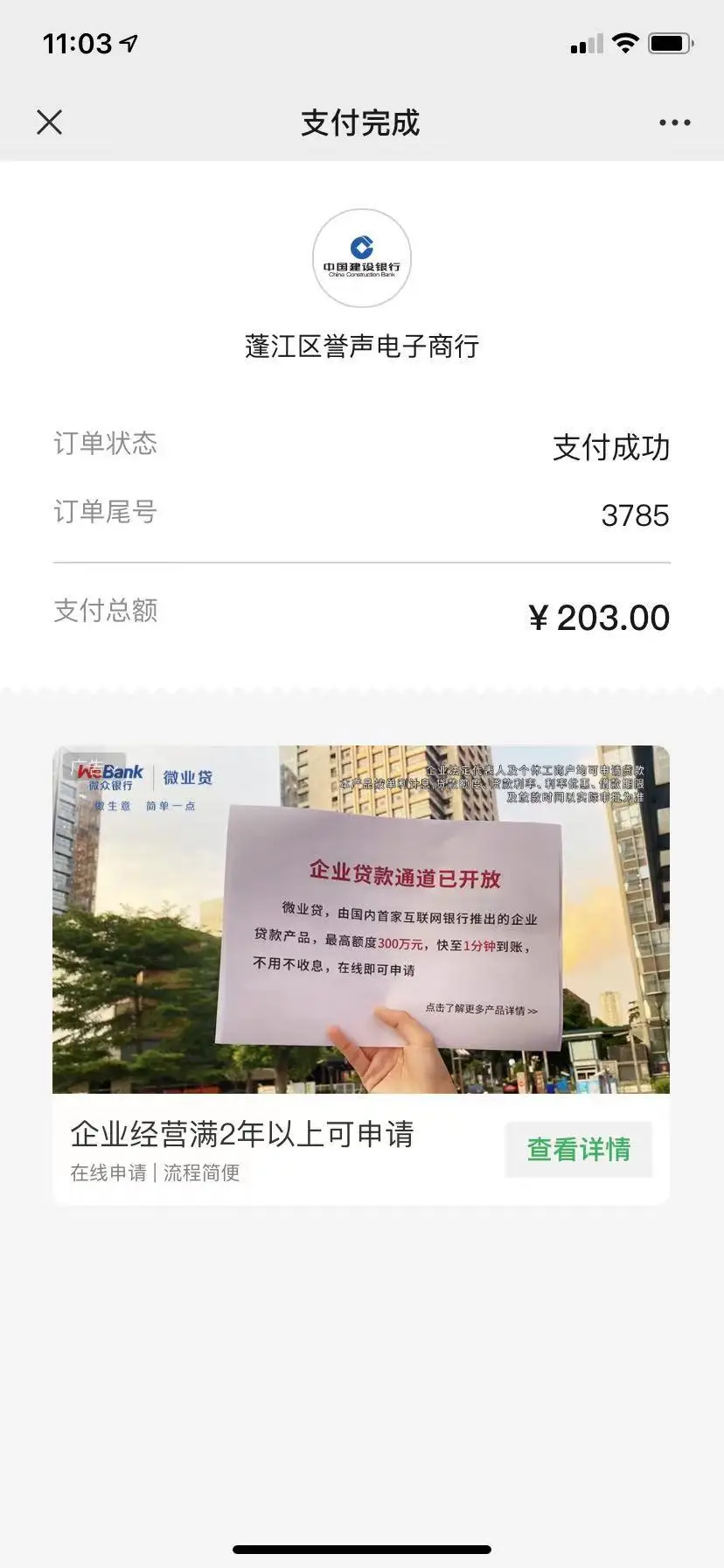Screen dimensions: 724x1568
Task: Open the WeBank 微业贷 ad banner image
Action: coord(361,919)
